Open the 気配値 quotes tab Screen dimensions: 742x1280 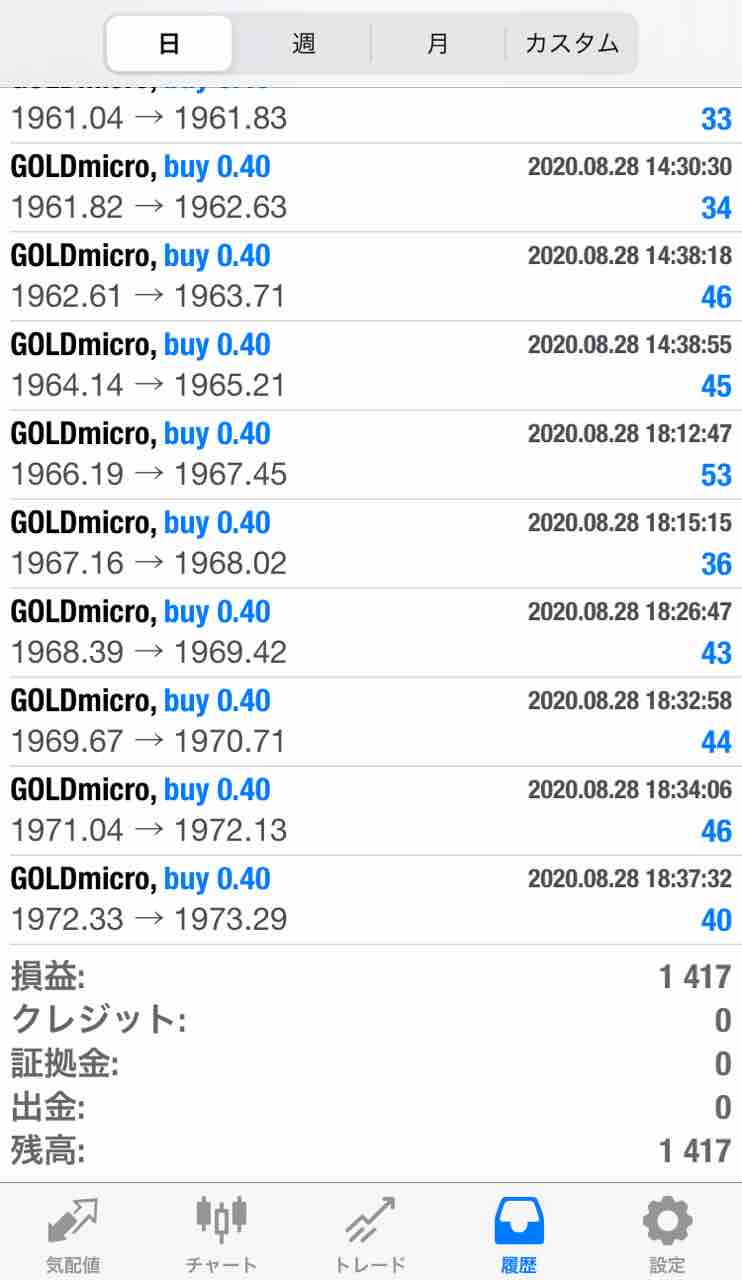[73, 1235]
